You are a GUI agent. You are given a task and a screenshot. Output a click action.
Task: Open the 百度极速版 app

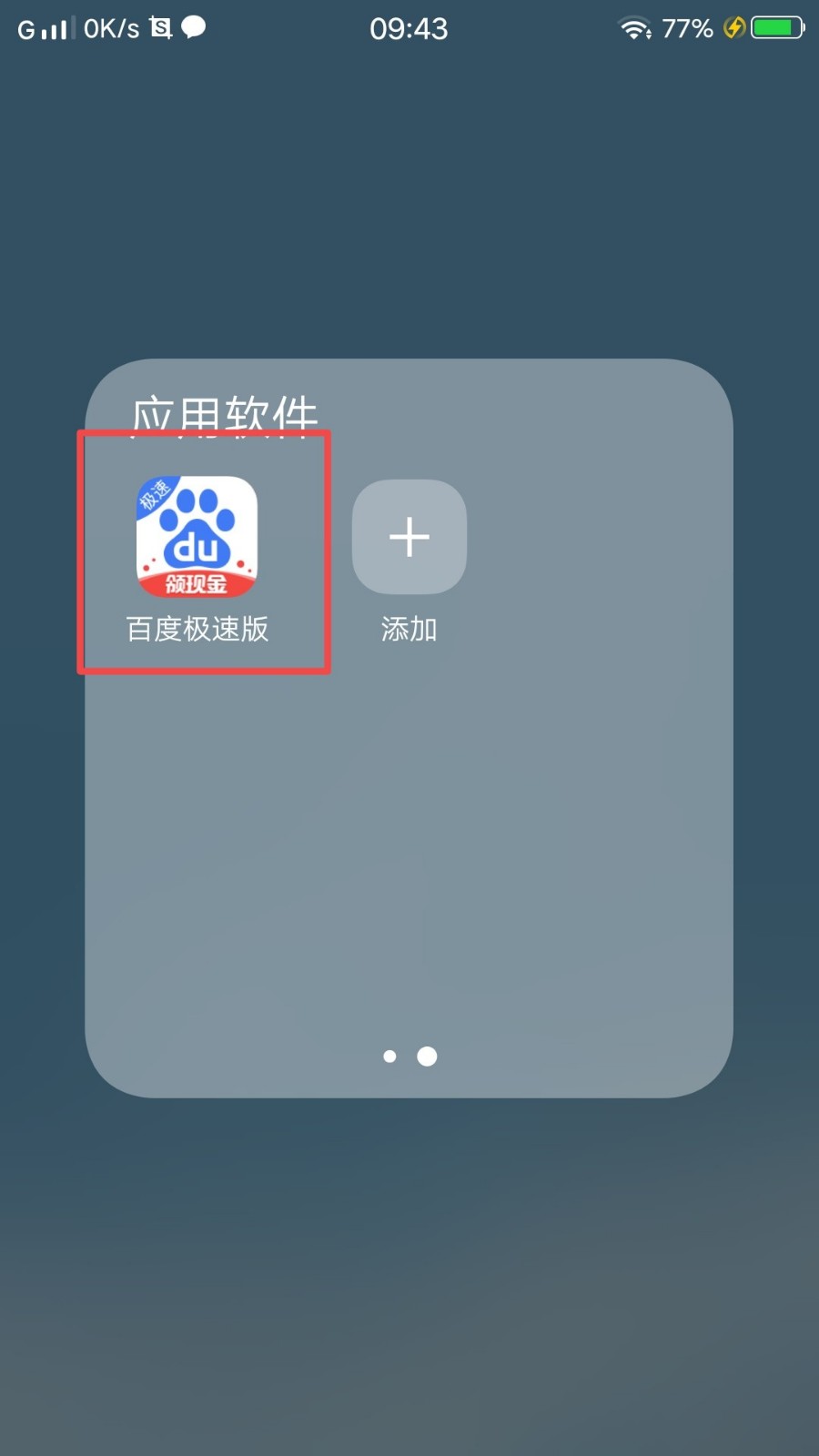click(x=197, y=538)
